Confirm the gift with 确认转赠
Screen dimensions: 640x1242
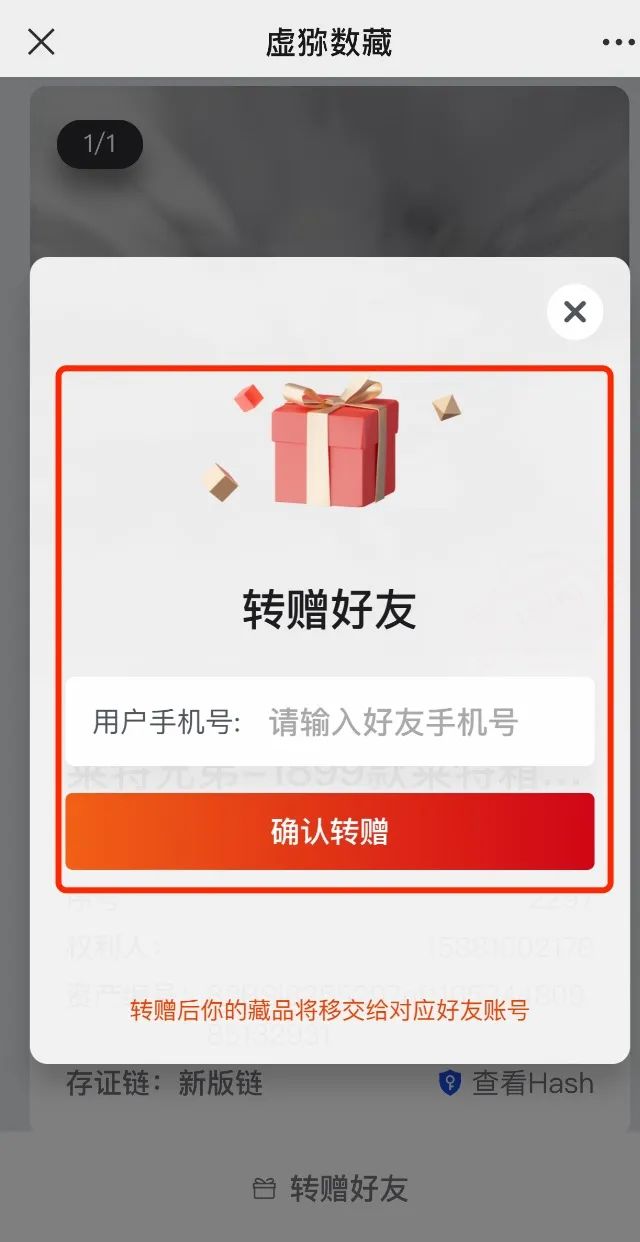330,831
